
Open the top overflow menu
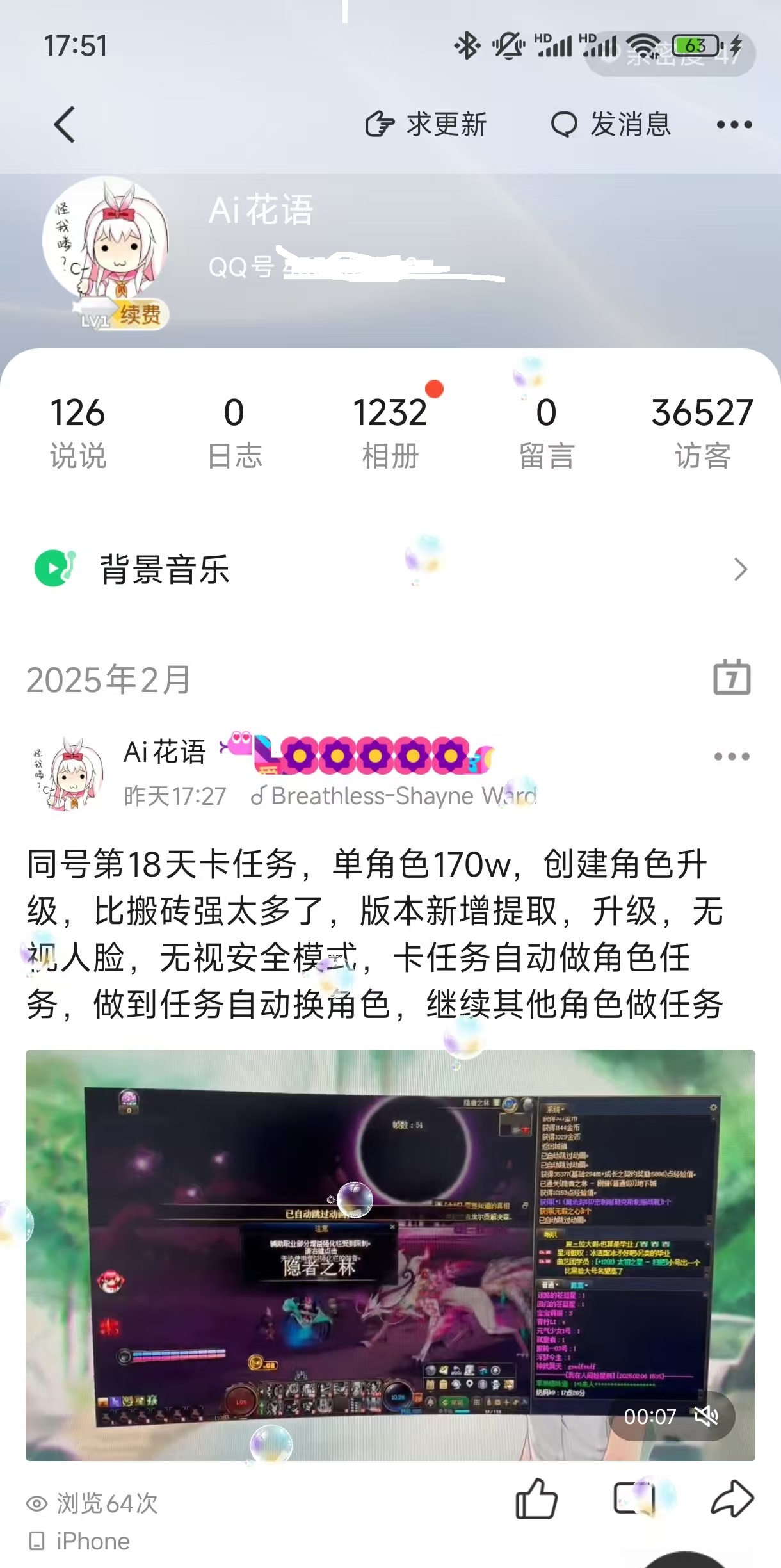click(x=734, y=124)
